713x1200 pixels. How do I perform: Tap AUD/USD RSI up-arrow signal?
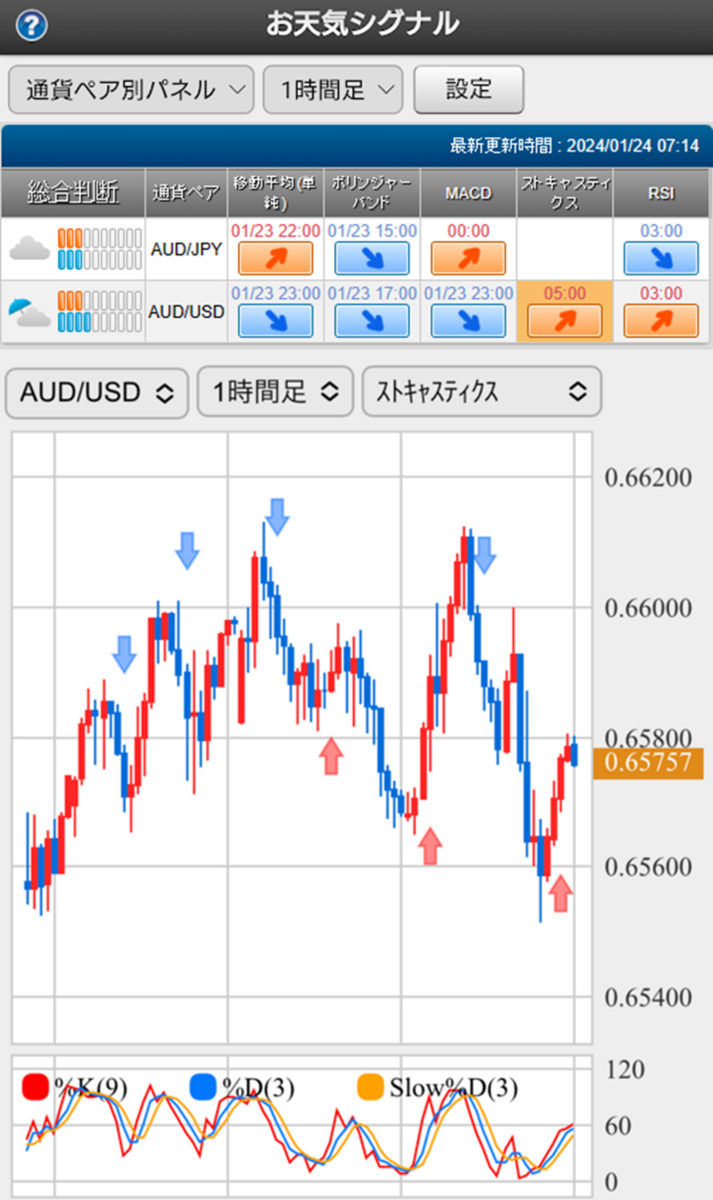click(661, 321)
